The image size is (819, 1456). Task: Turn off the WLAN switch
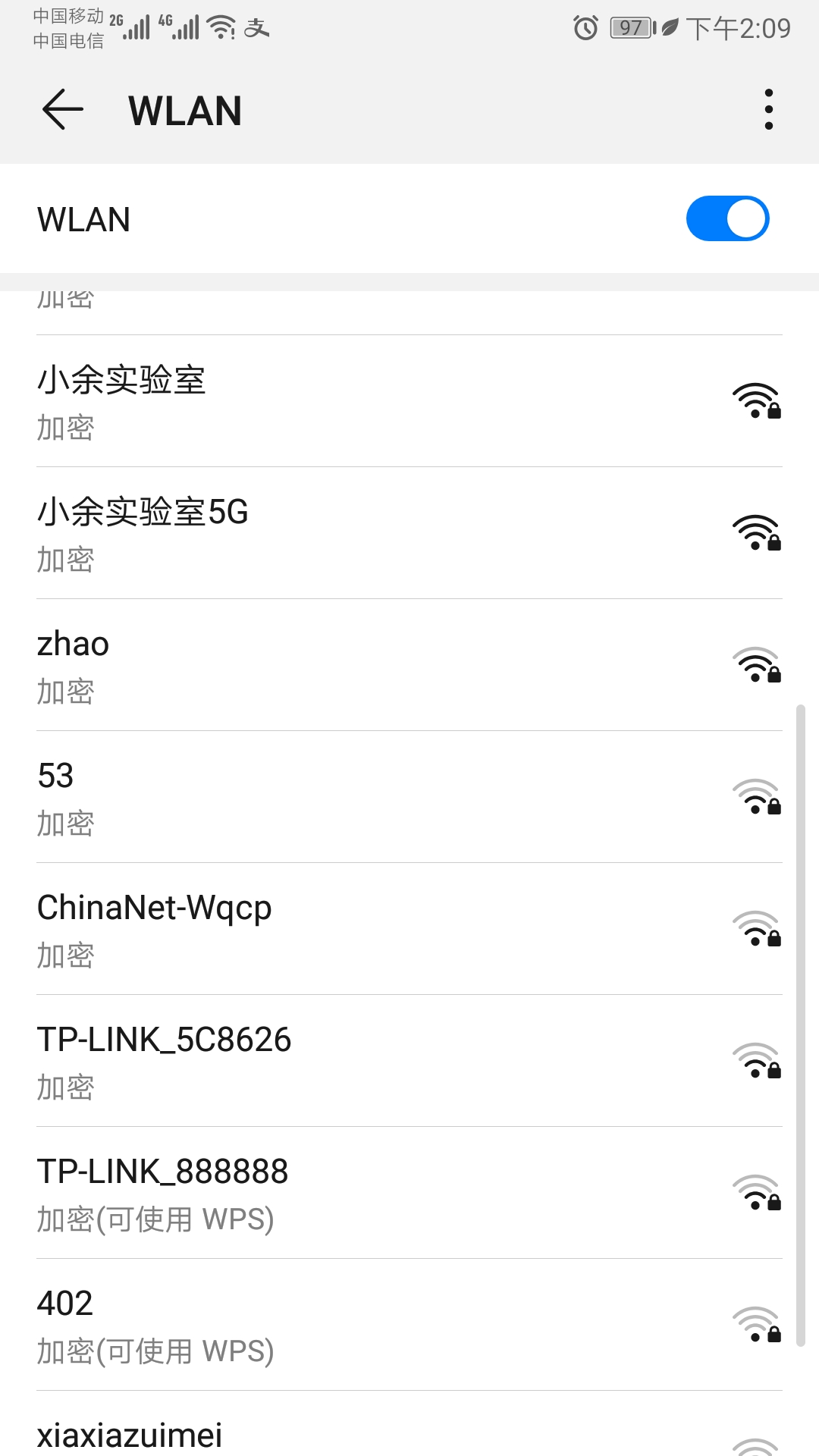726,218
